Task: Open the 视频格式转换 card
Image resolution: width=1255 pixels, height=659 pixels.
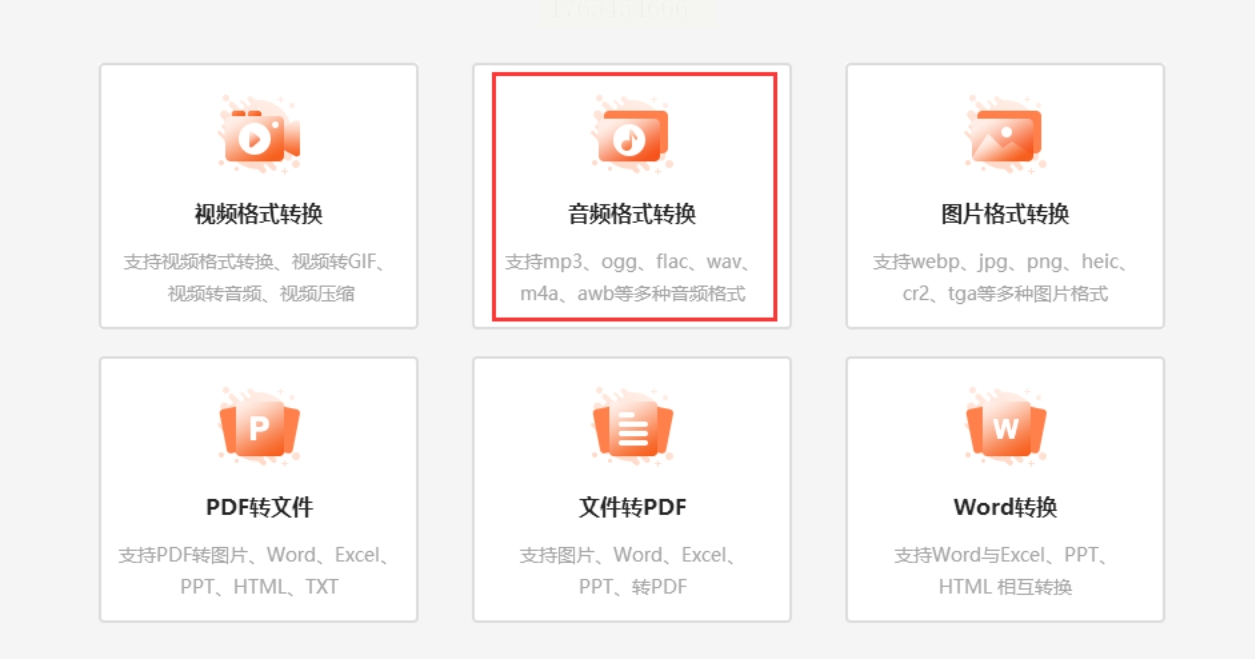Action: coord(258,196)
